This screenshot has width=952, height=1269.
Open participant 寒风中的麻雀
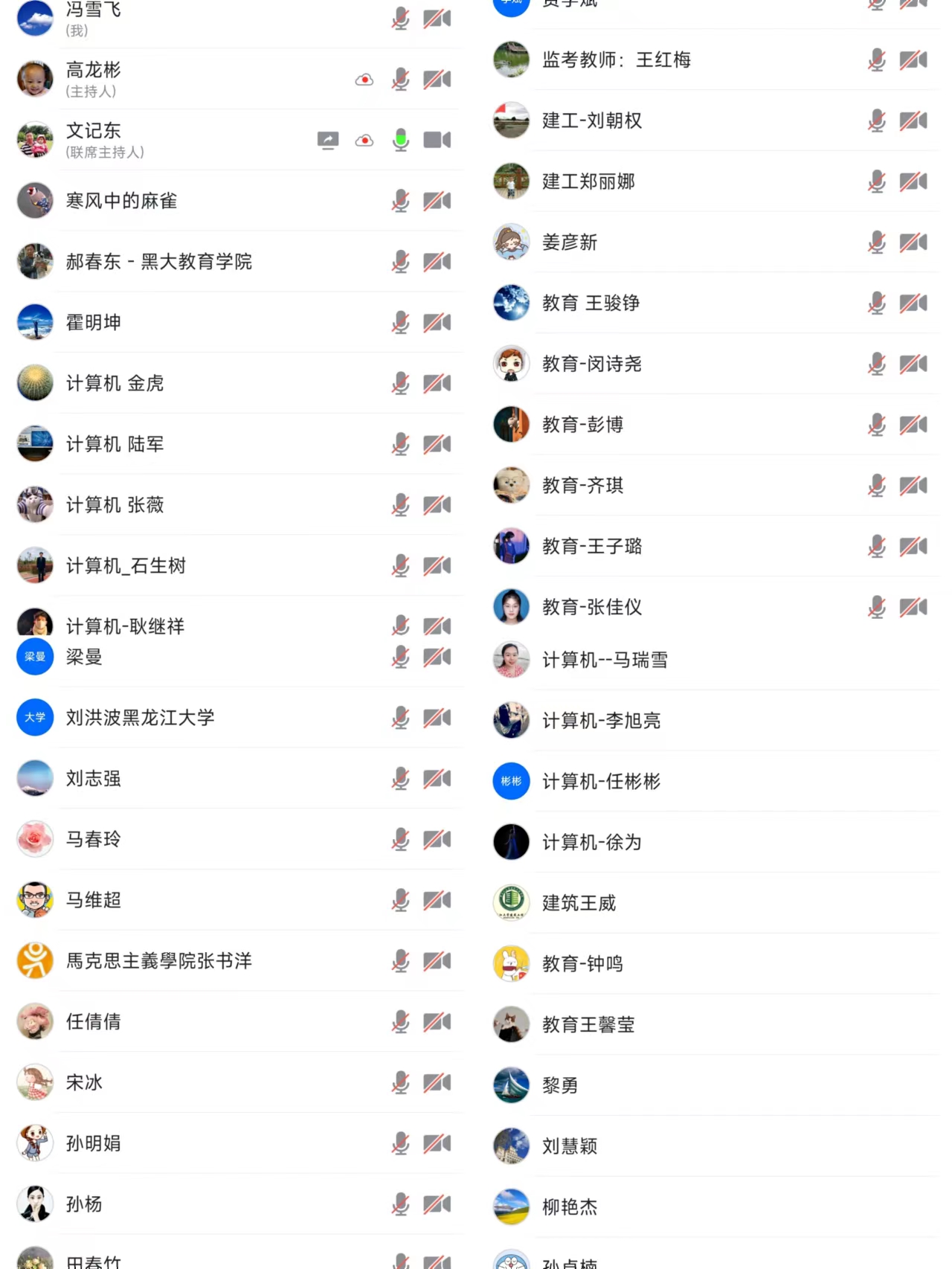pyautogui.click(x=238, y=201)
